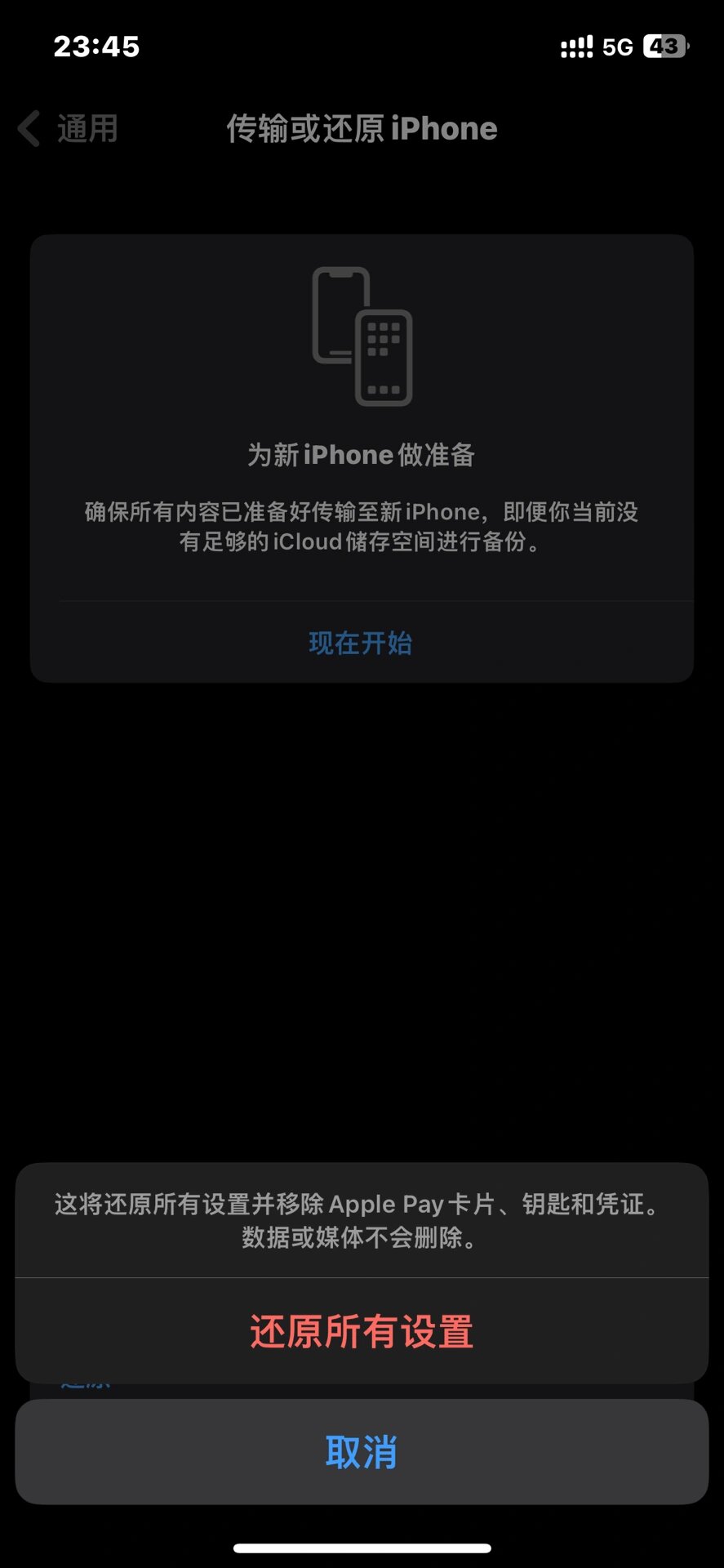Viewport: 724px width, 1568px height.
Task: Tap 取消 to dismiss the action sheet
Action: 362,1452
